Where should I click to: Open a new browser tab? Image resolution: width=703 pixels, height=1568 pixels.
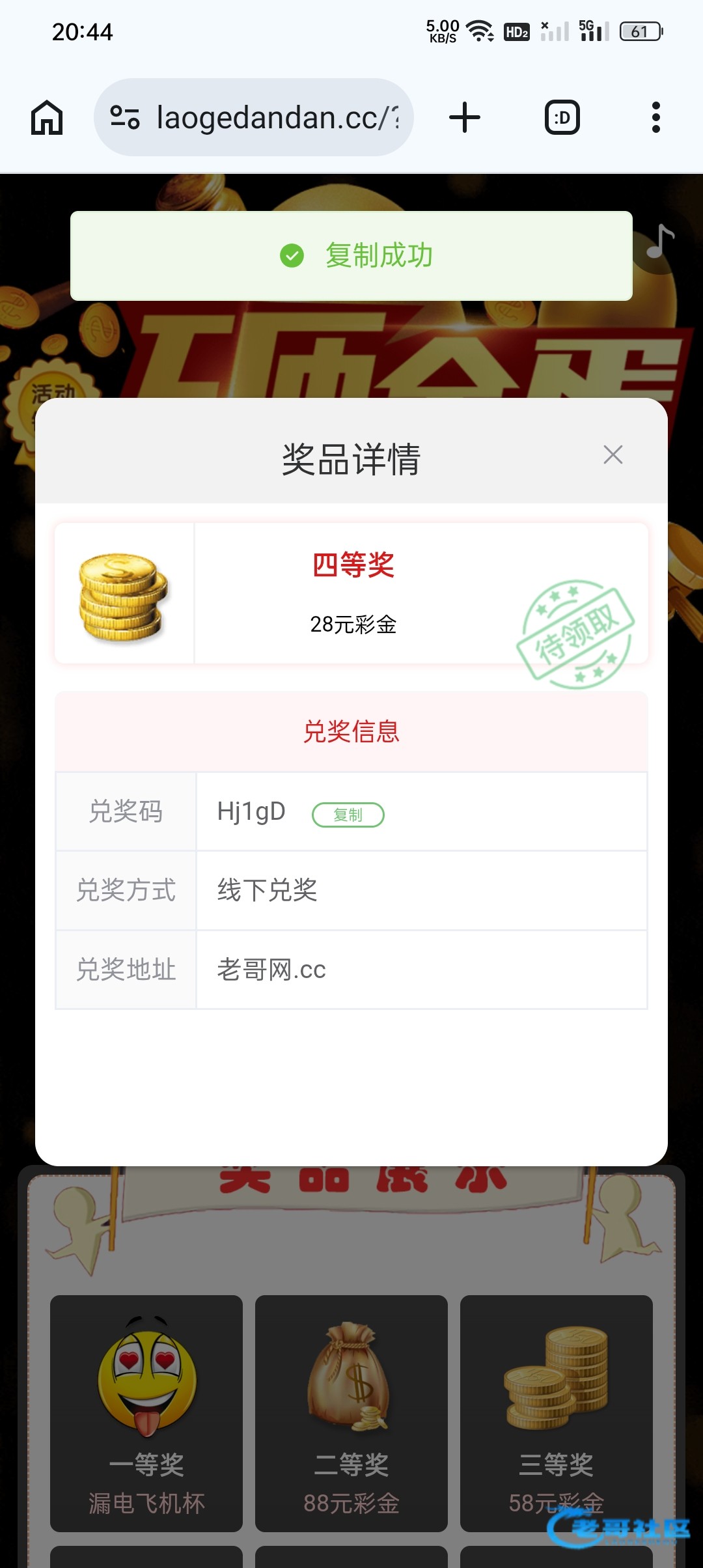pyautogui.click(x=465, y=118)
